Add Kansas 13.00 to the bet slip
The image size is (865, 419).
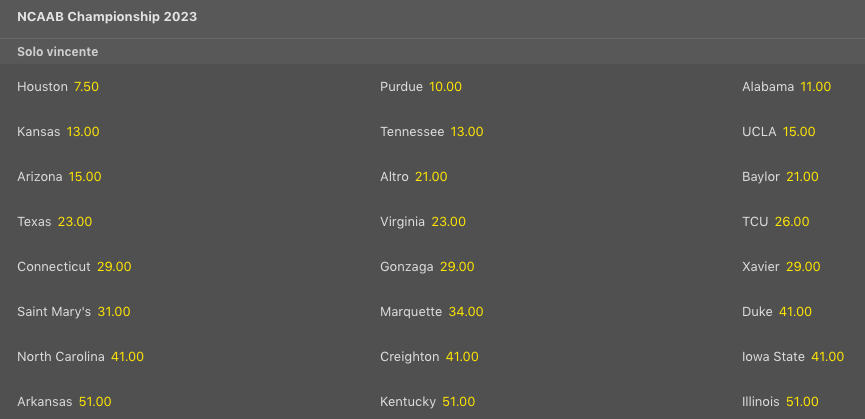tap(58, 132)
